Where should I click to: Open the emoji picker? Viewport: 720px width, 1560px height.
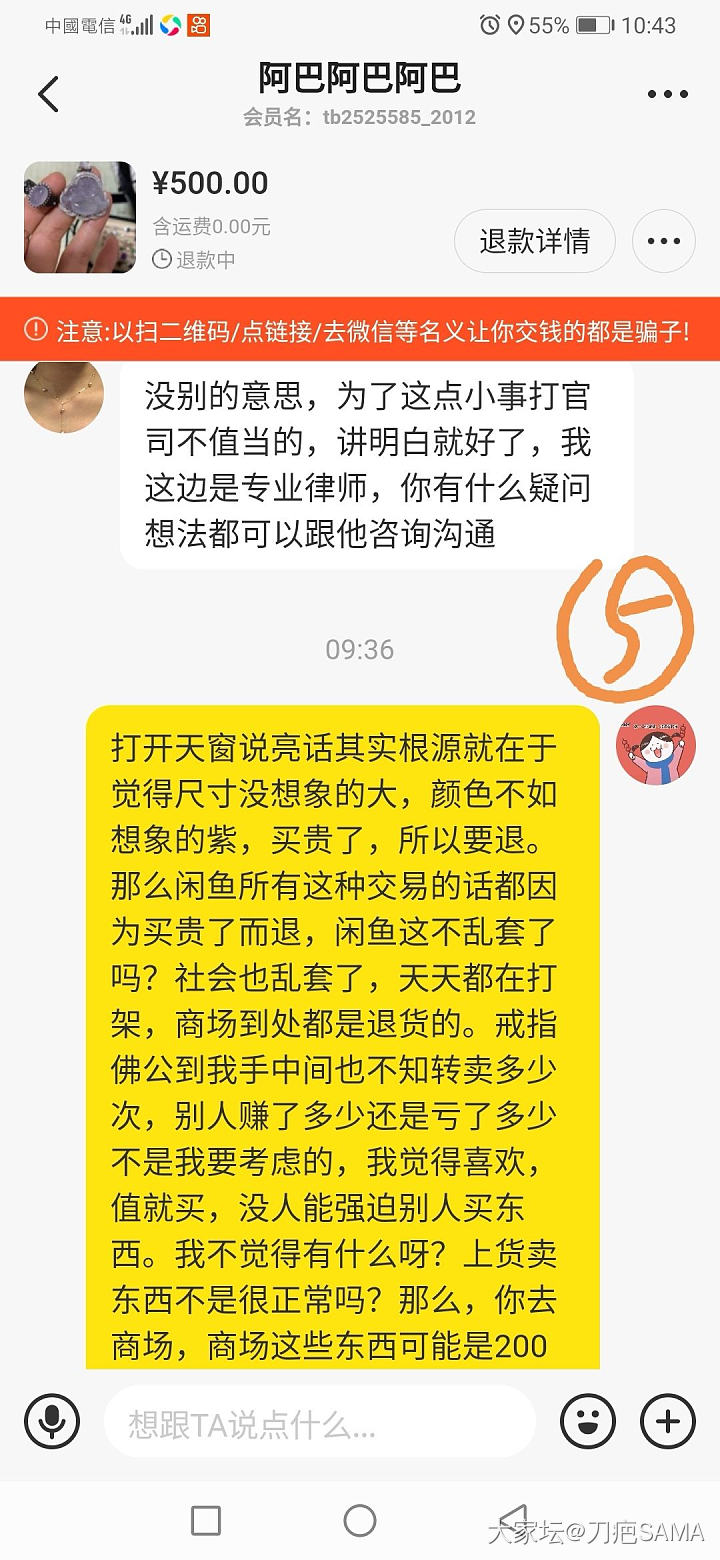point(588,1421)
